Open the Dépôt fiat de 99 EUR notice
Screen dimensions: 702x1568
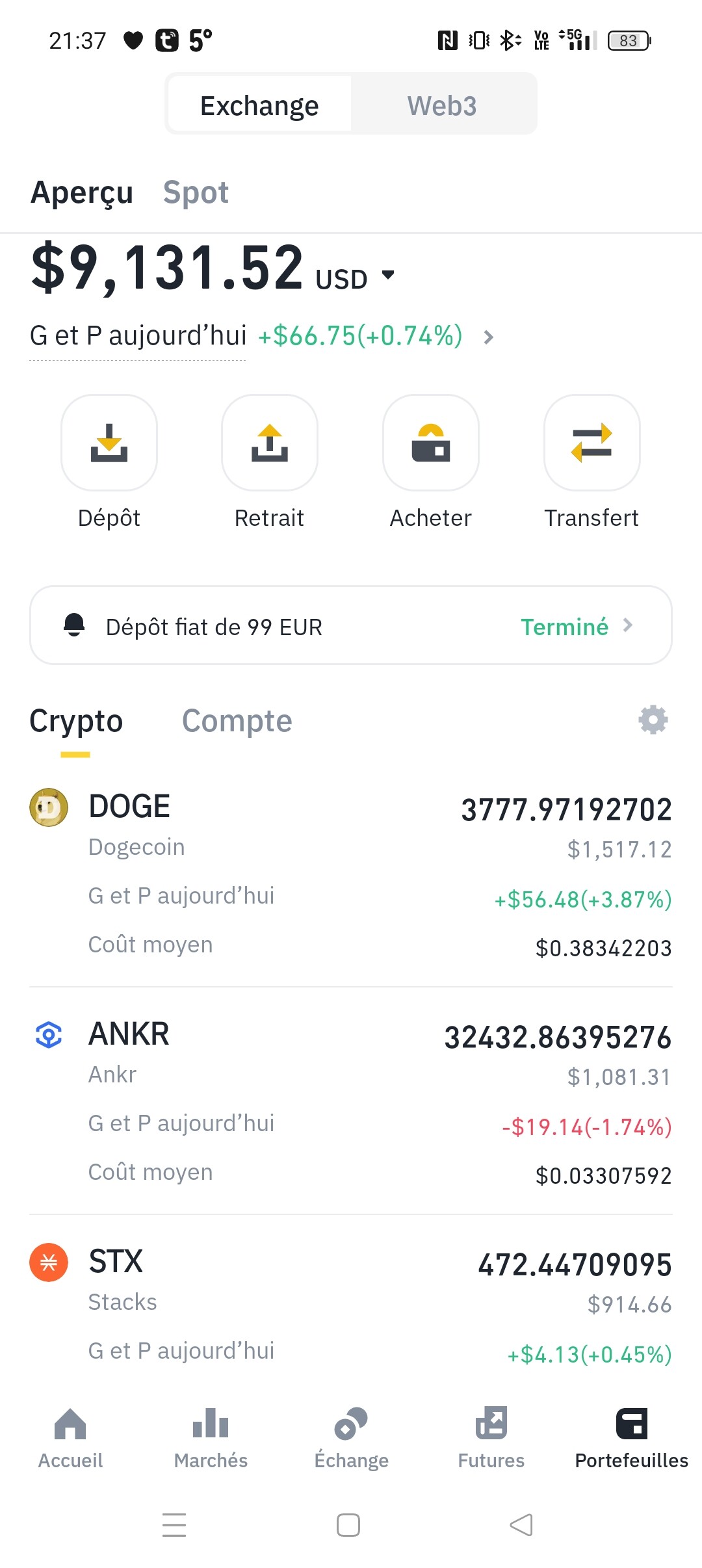point(351,625)
